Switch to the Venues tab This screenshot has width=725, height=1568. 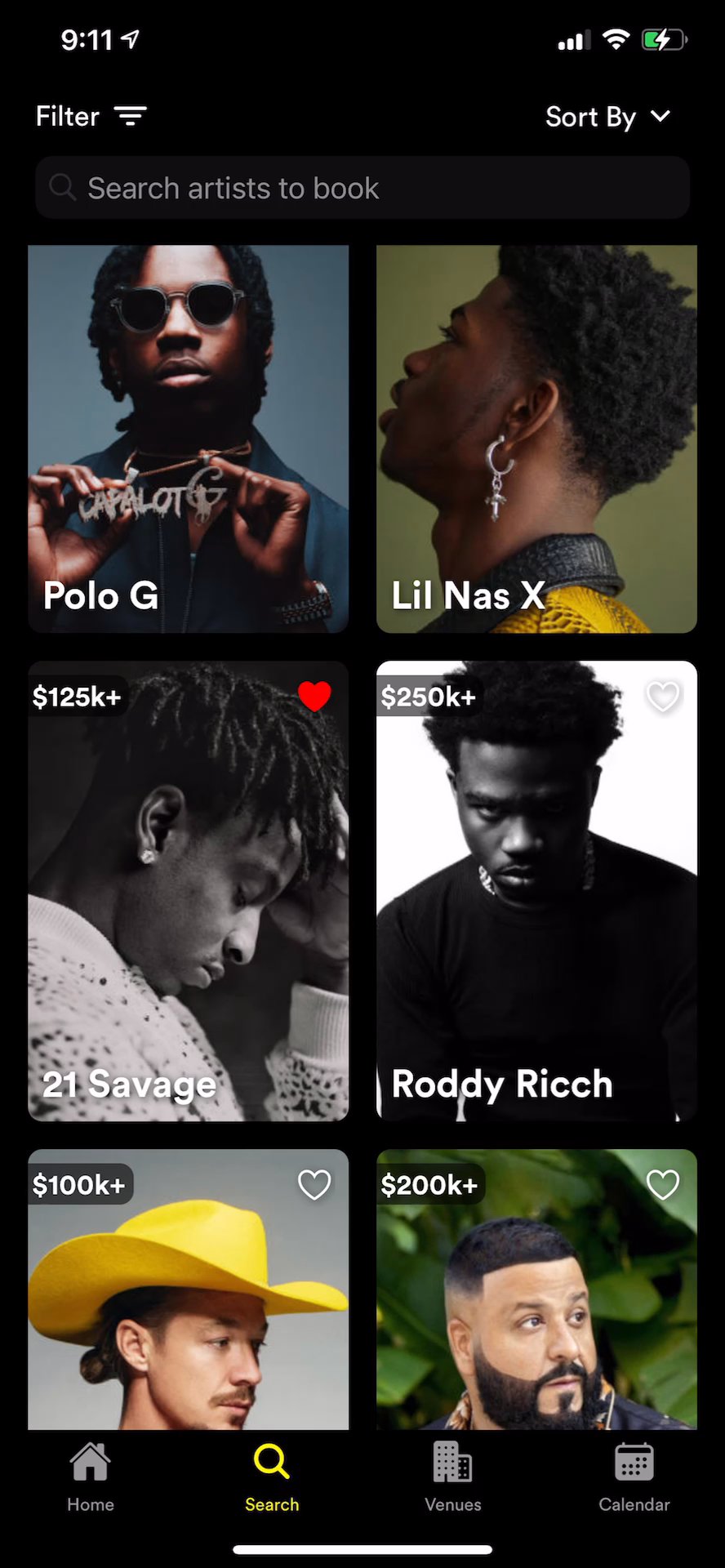[453, 1477]
